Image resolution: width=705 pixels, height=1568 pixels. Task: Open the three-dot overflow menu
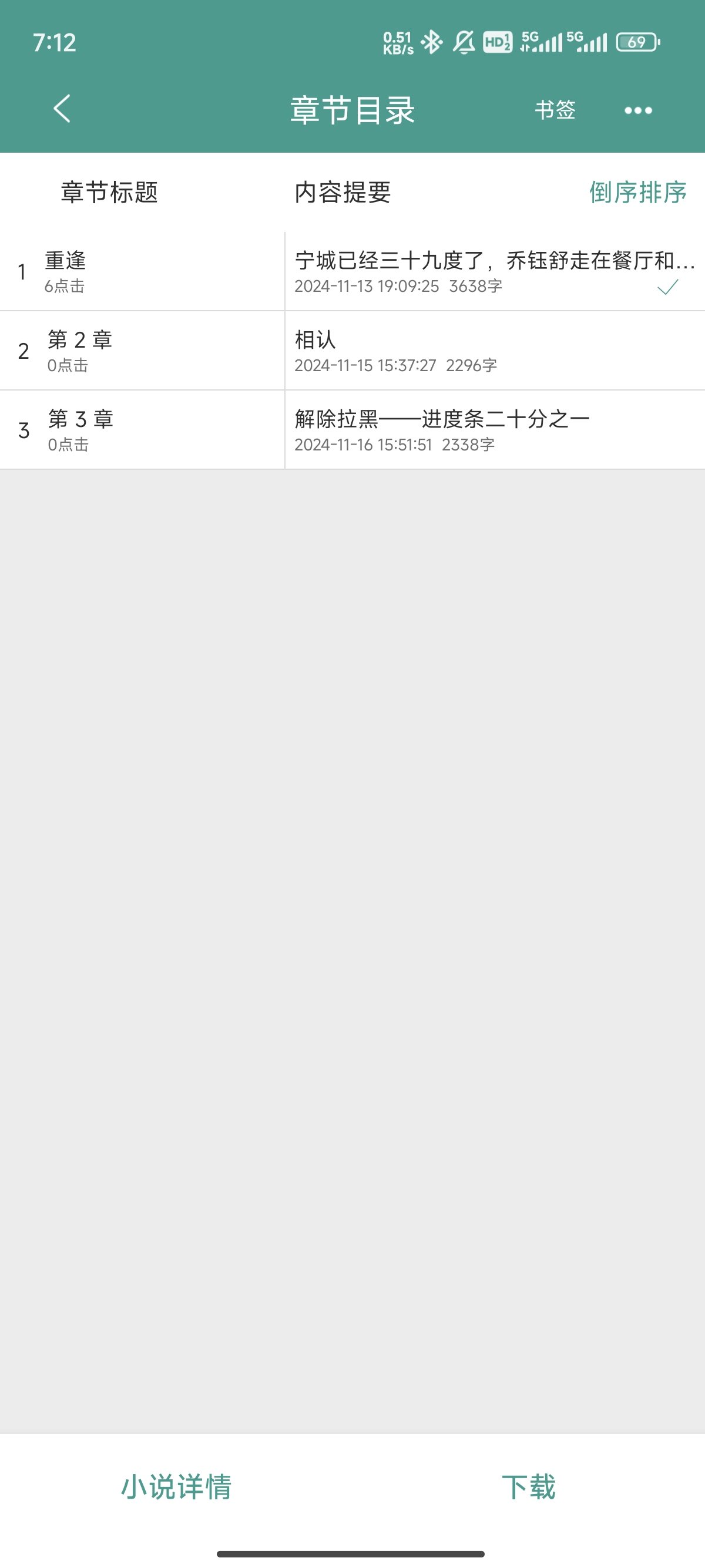637,110
